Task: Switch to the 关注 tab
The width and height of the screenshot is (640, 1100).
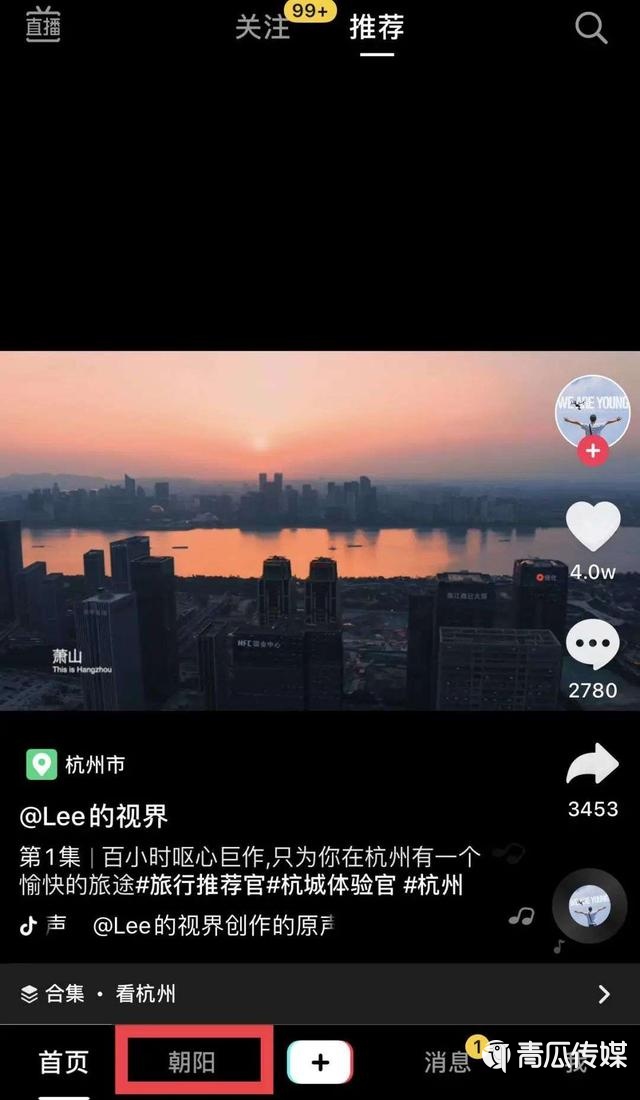Action: click(x=262, y=28)
